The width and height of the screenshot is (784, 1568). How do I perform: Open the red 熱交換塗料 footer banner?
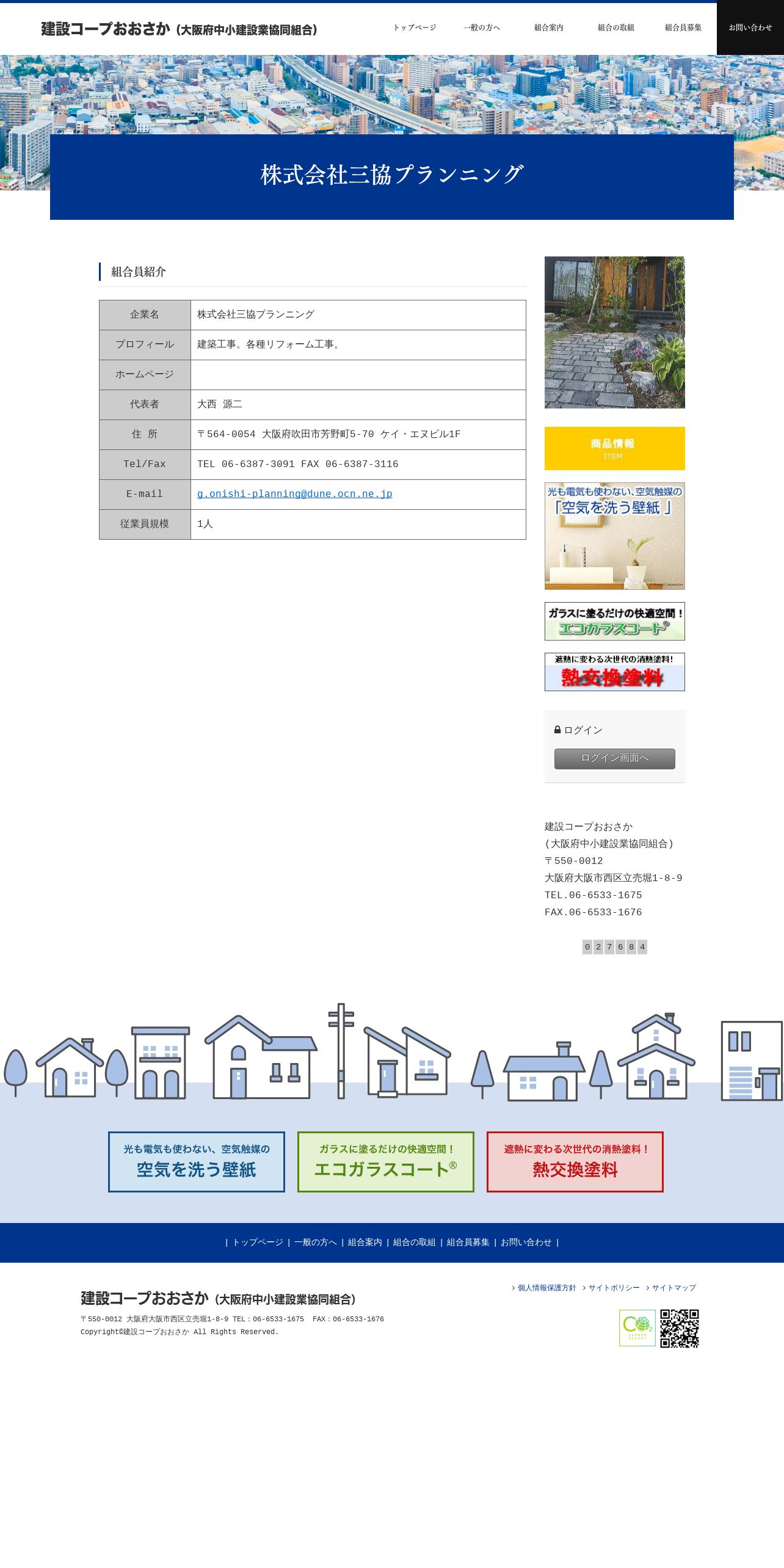(x=575, y=1161)
